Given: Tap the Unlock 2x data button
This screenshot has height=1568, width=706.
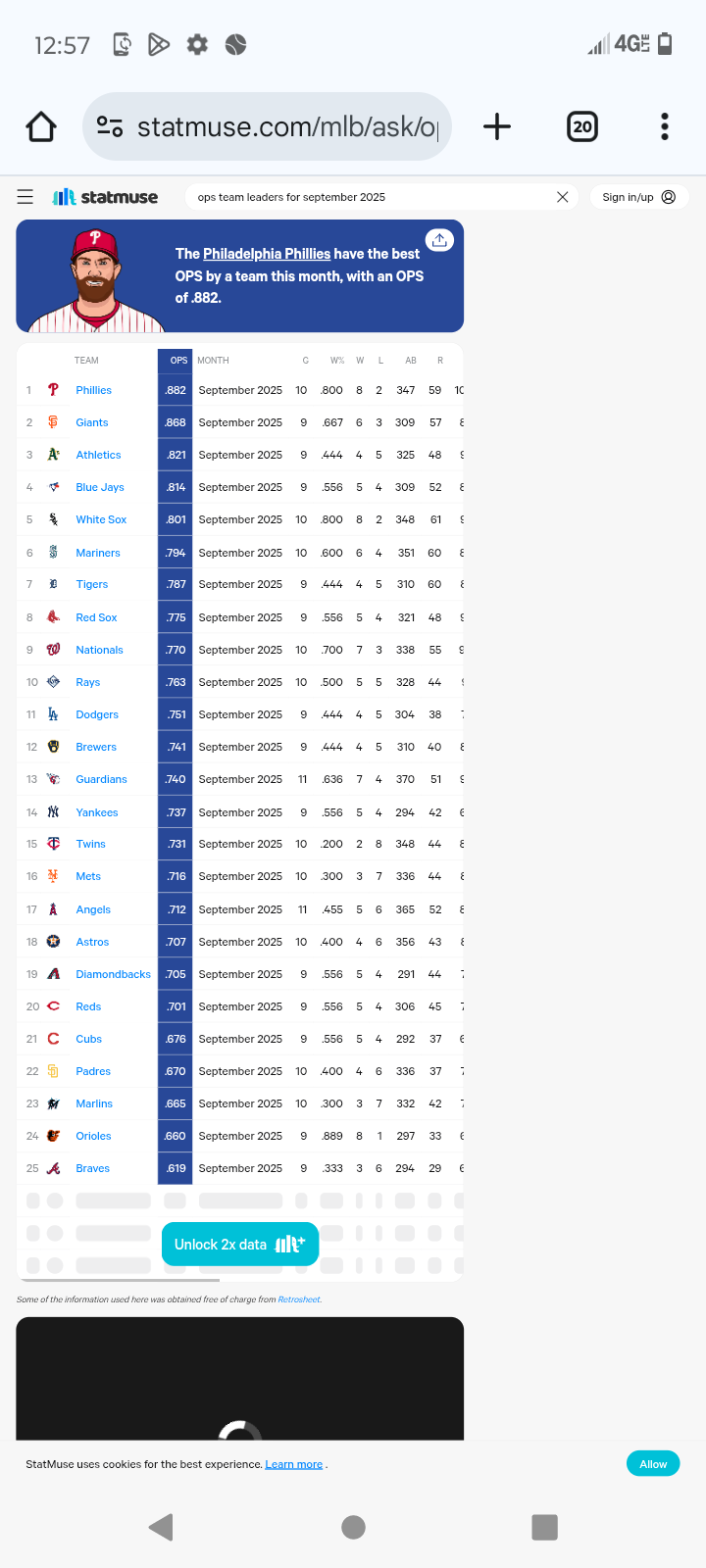Looking at the screenshot, I should (x=239, y=1243).
